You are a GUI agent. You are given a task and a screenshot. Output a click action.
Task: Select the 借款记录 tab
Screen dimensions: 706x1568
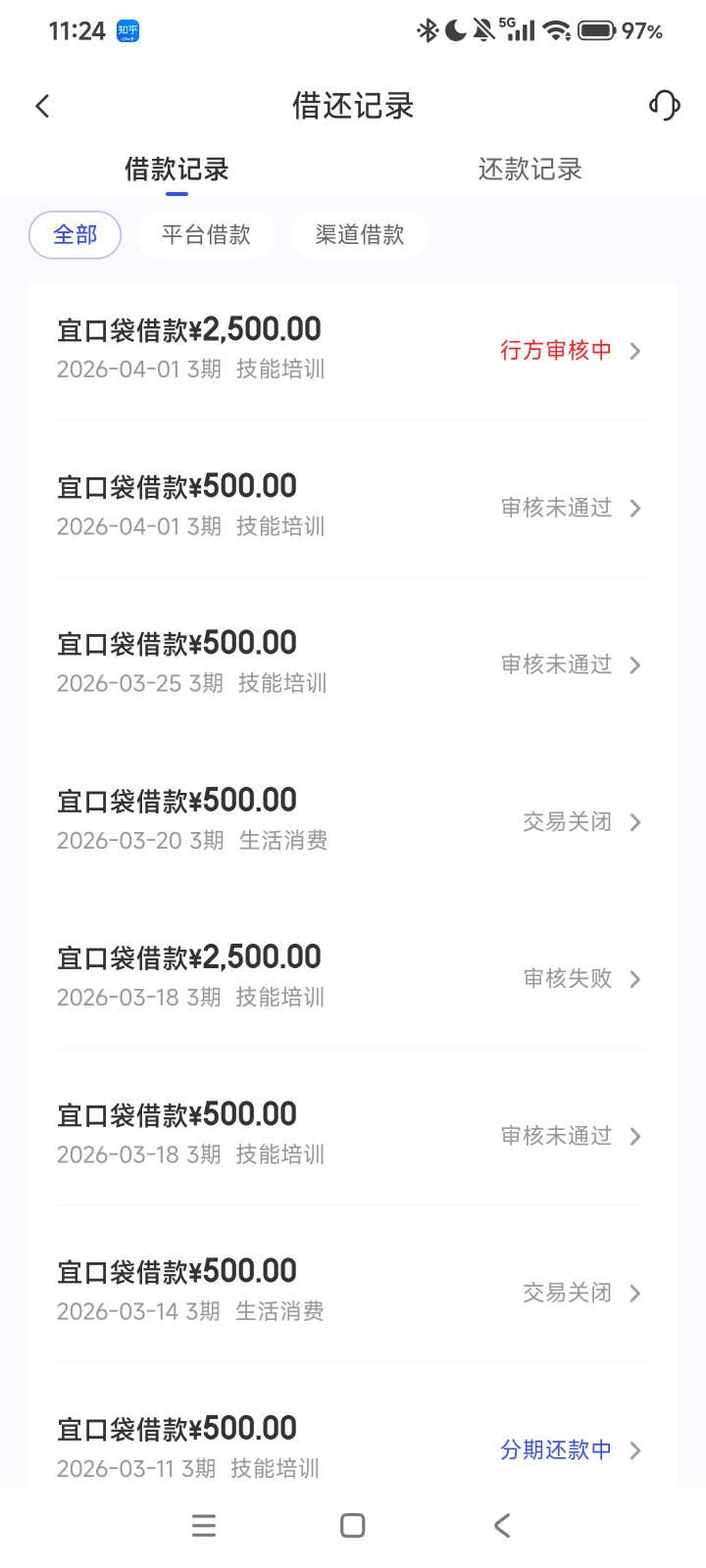coord(176,170)
